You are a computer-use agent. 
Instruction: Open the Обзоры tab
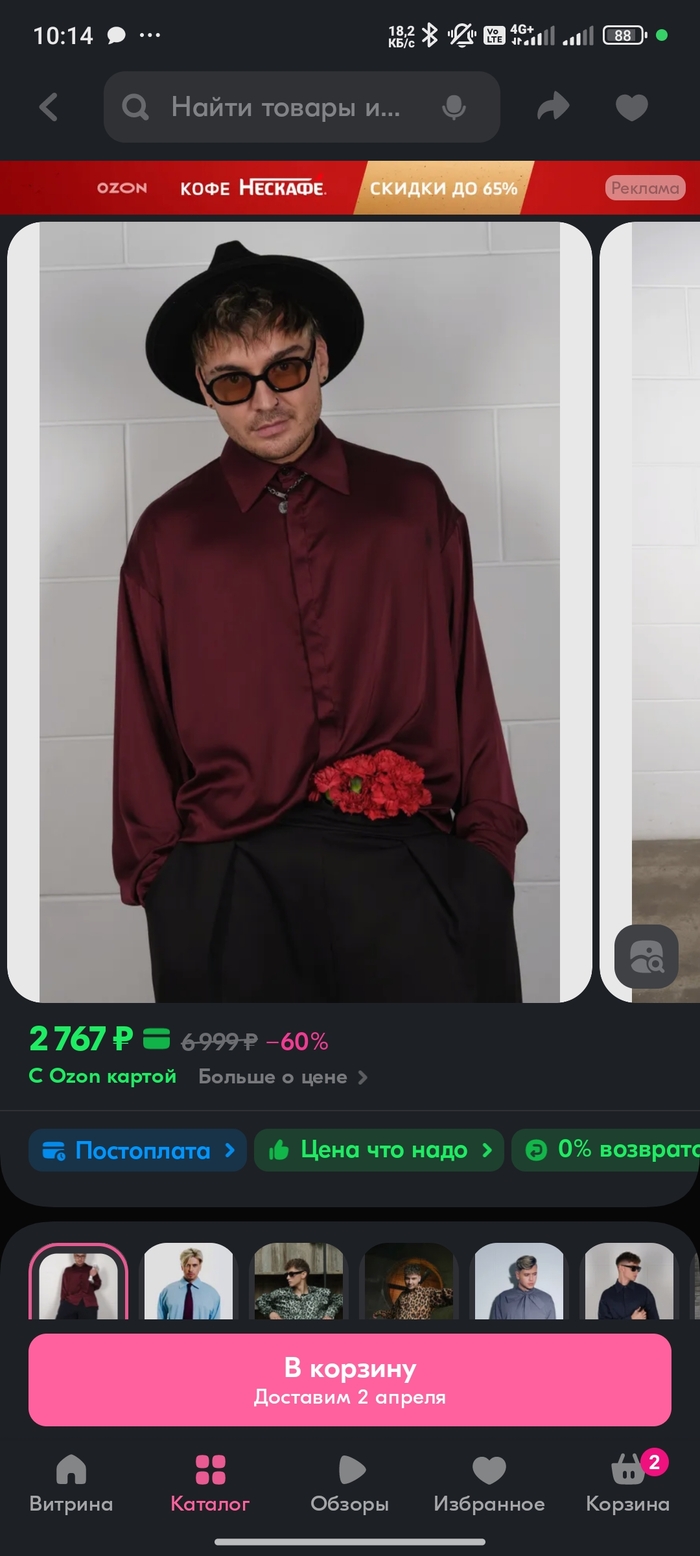[350, 1484]
